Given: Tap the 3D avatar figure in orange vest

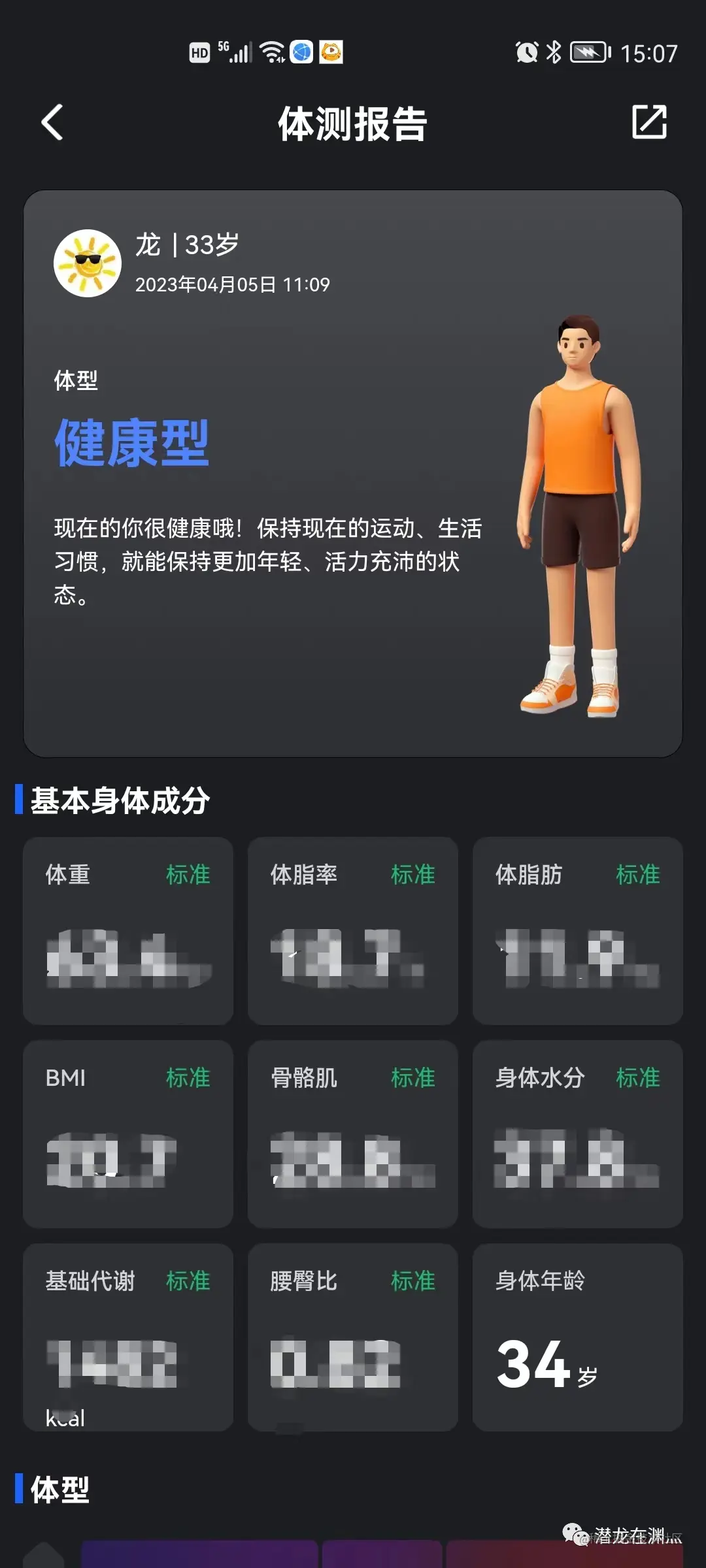Looking at the screenshot, I should pyautogui.click(x=579, y=516).
